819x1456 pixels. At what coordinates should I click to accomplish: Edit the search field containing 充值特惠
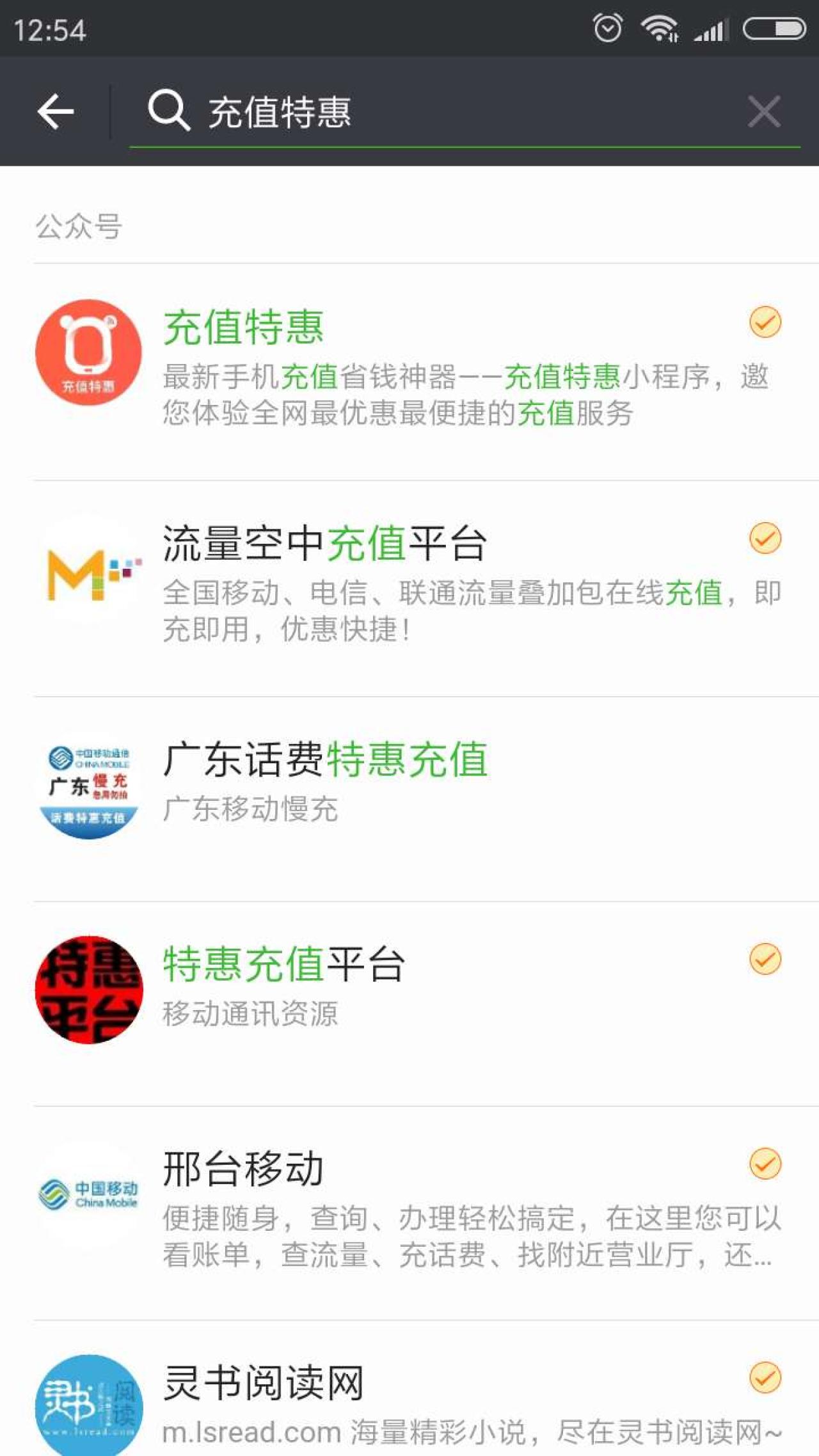point(448,112)
